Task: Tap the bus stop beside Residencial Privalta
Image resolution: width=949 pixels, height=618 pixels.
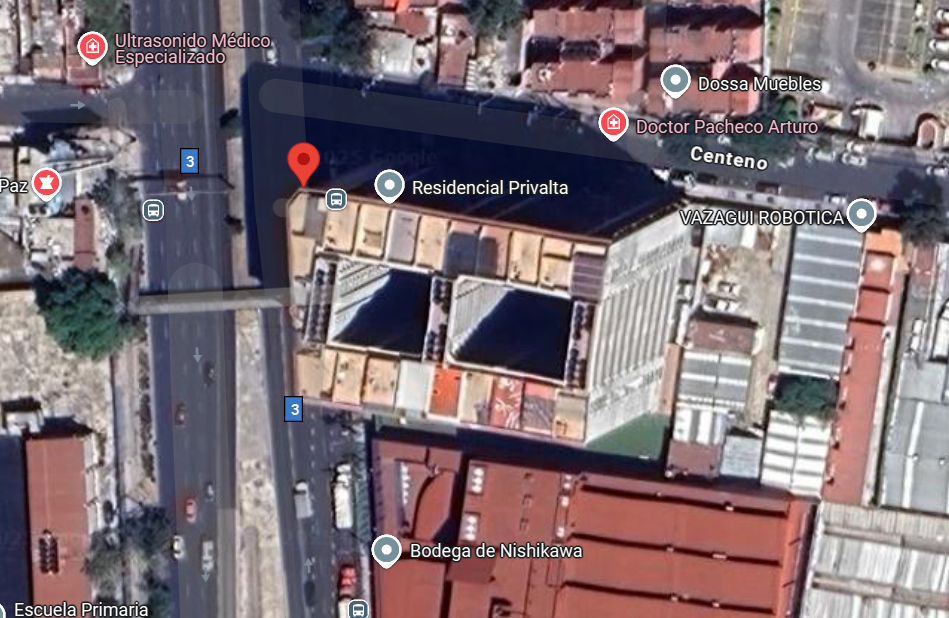Action: pyautogui.click(x=336, y=200)
